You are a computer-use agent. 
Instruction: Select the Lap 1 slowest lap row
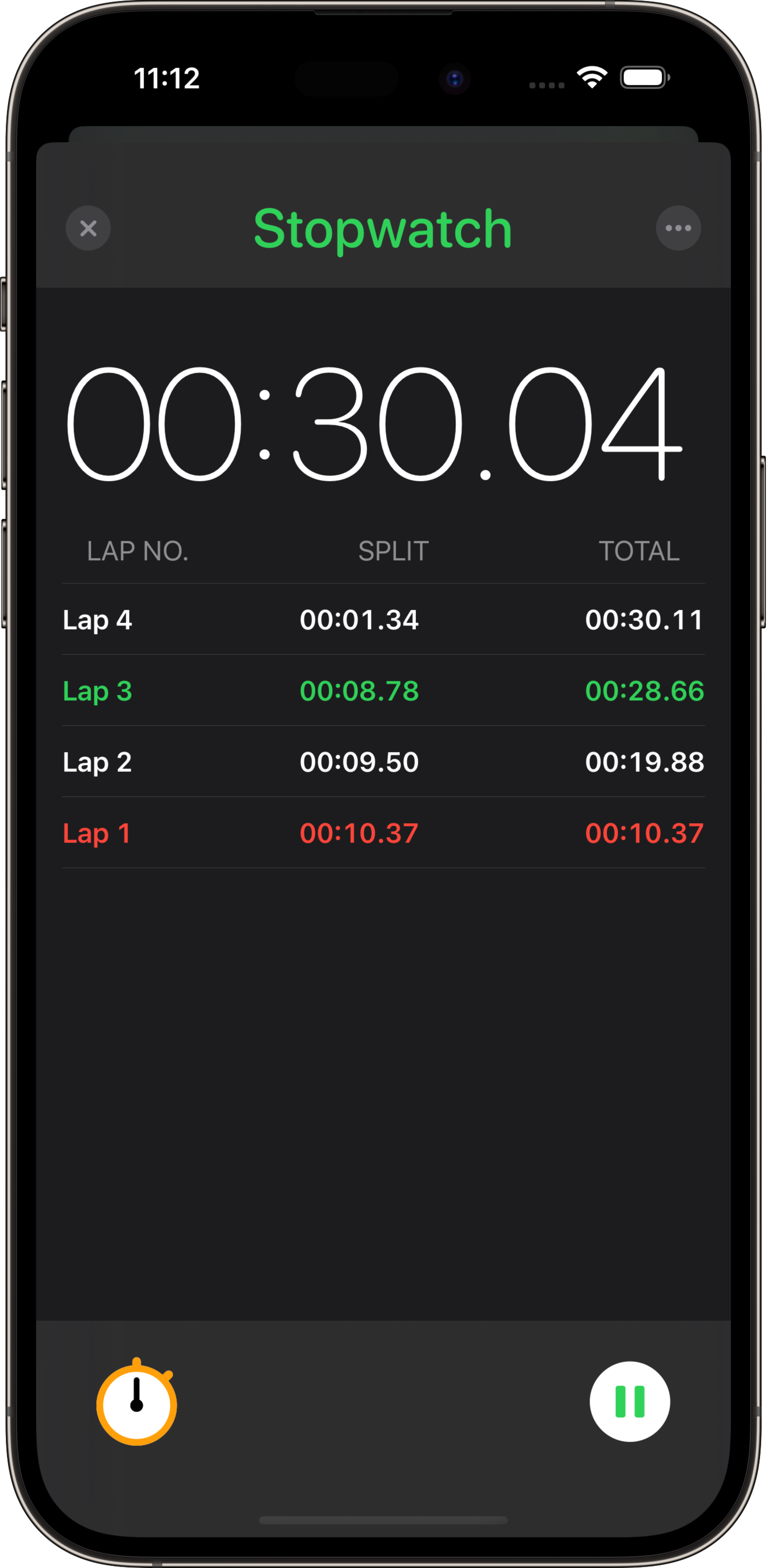383,833
